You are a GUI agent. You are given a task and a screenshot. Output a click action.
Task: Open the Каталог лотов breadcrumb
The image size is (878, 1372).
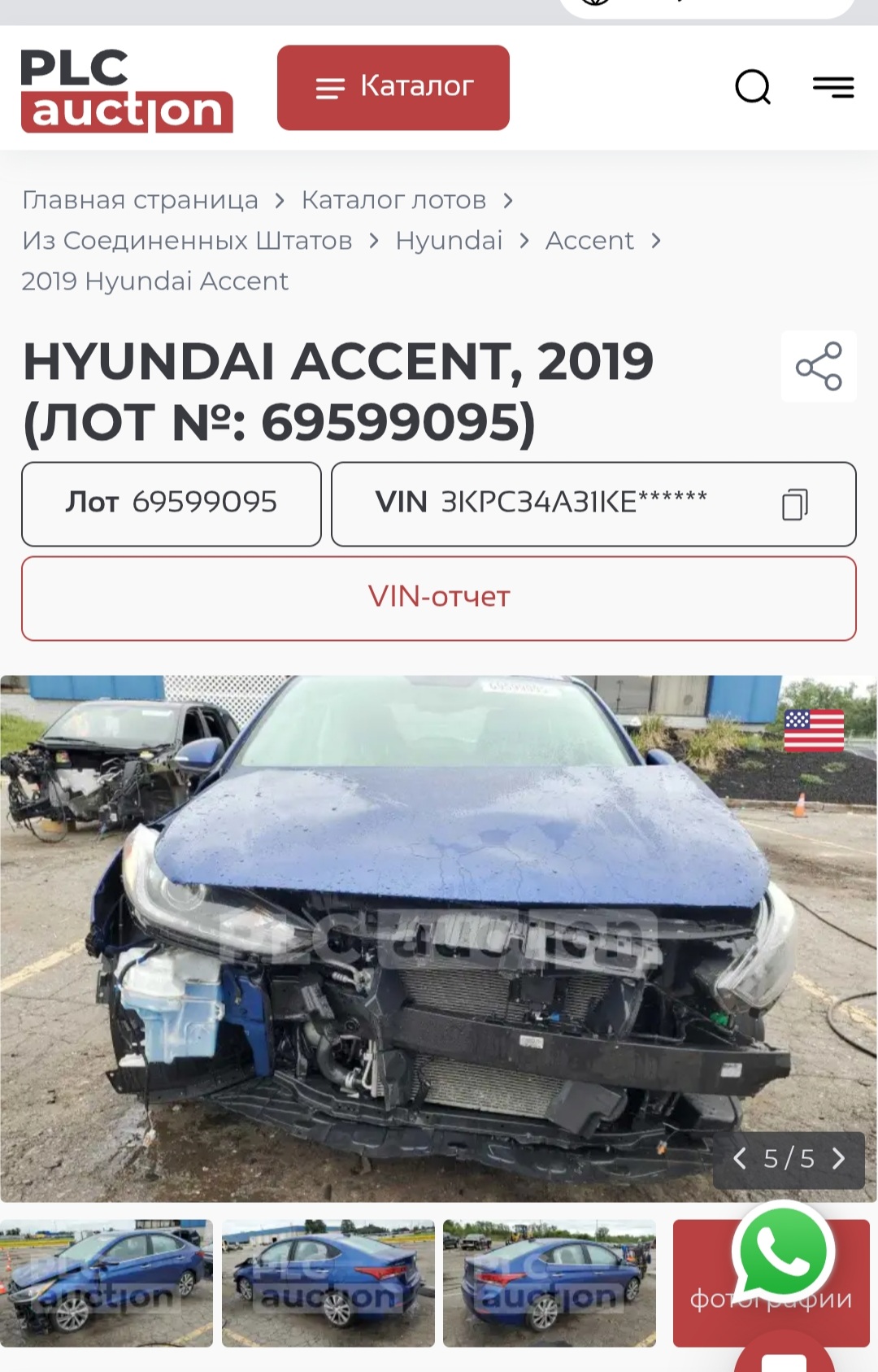click(393, 200)
